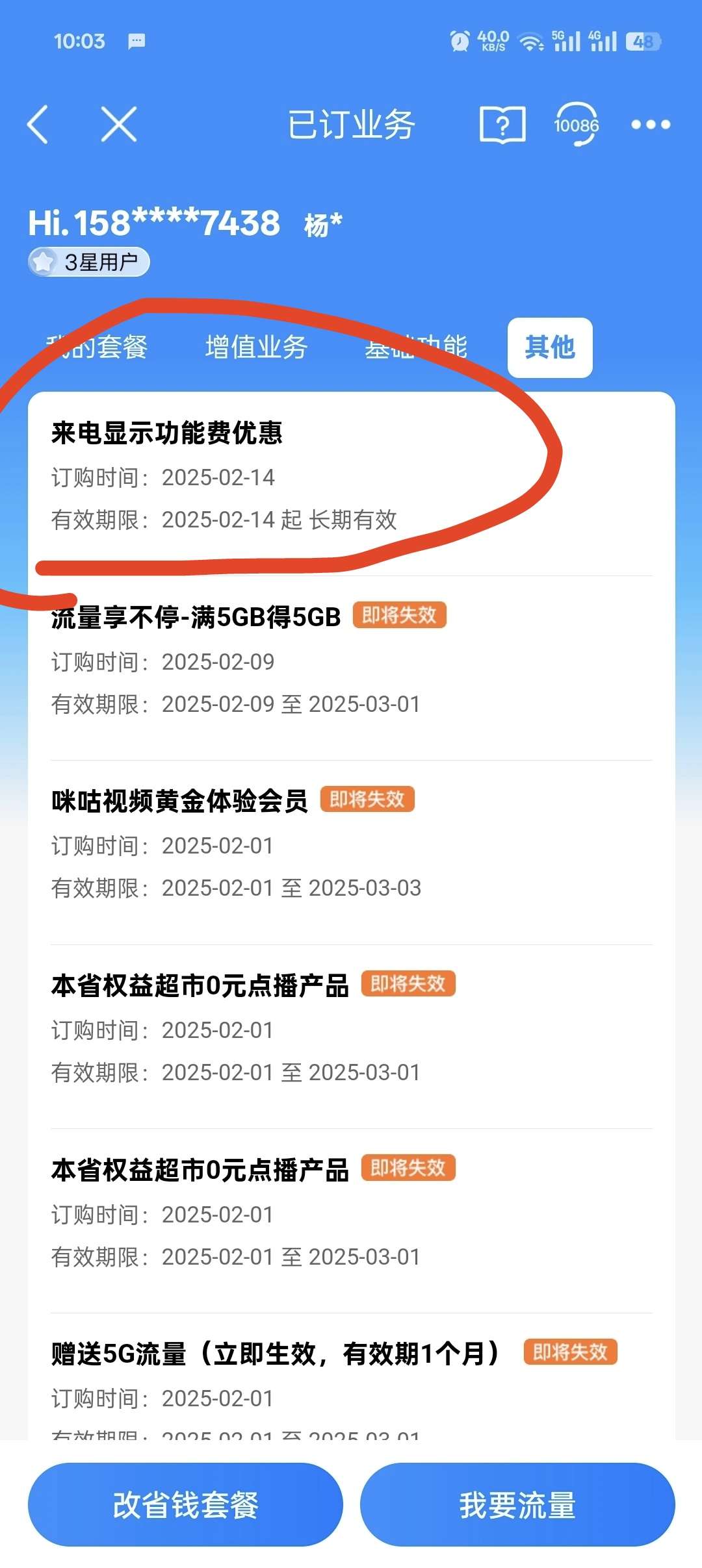Open the three-dot overflow menu

coord(651,124)
